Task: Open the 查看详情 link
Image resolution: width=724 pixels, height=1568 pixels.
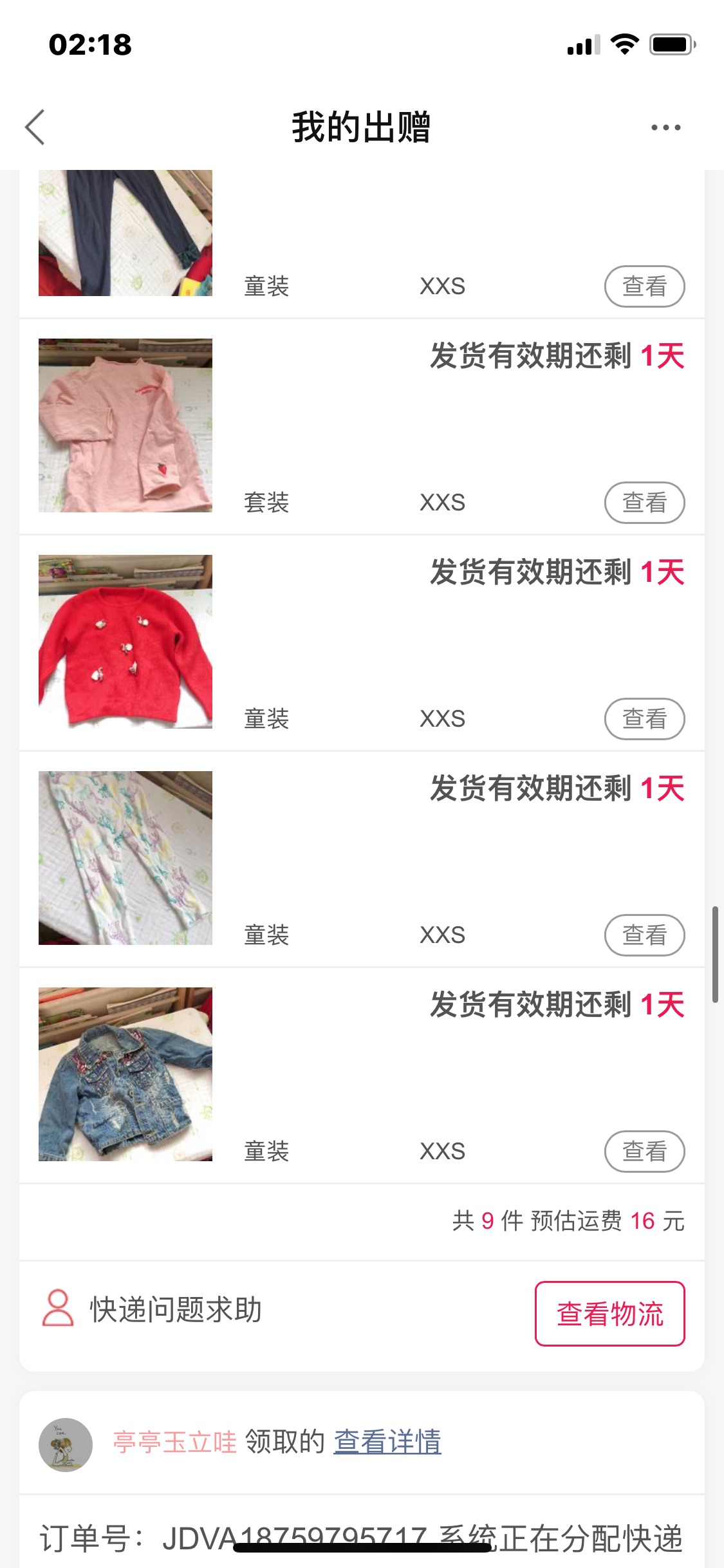Action: pyautogui.click(x=387, y=1442)
